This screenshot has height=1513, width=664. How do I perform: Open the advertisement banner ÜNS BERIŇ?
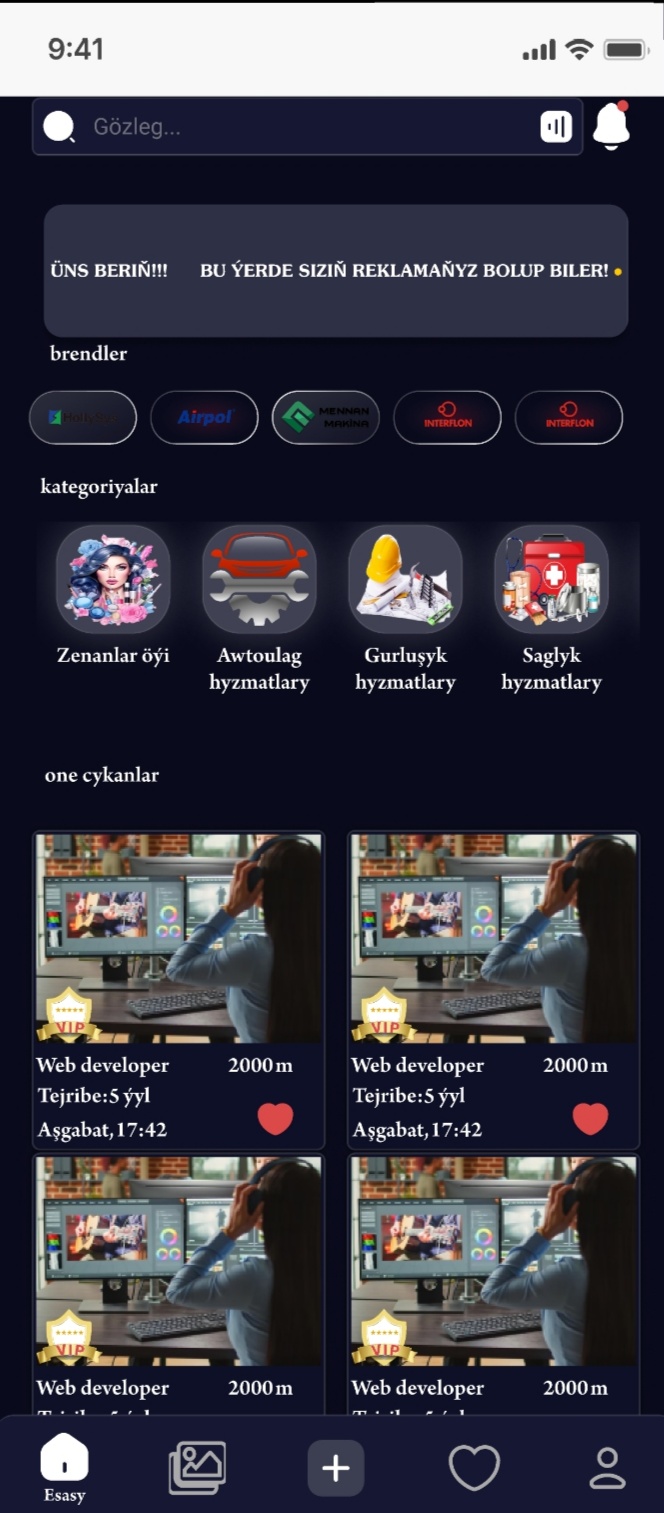tap(336, 270)
